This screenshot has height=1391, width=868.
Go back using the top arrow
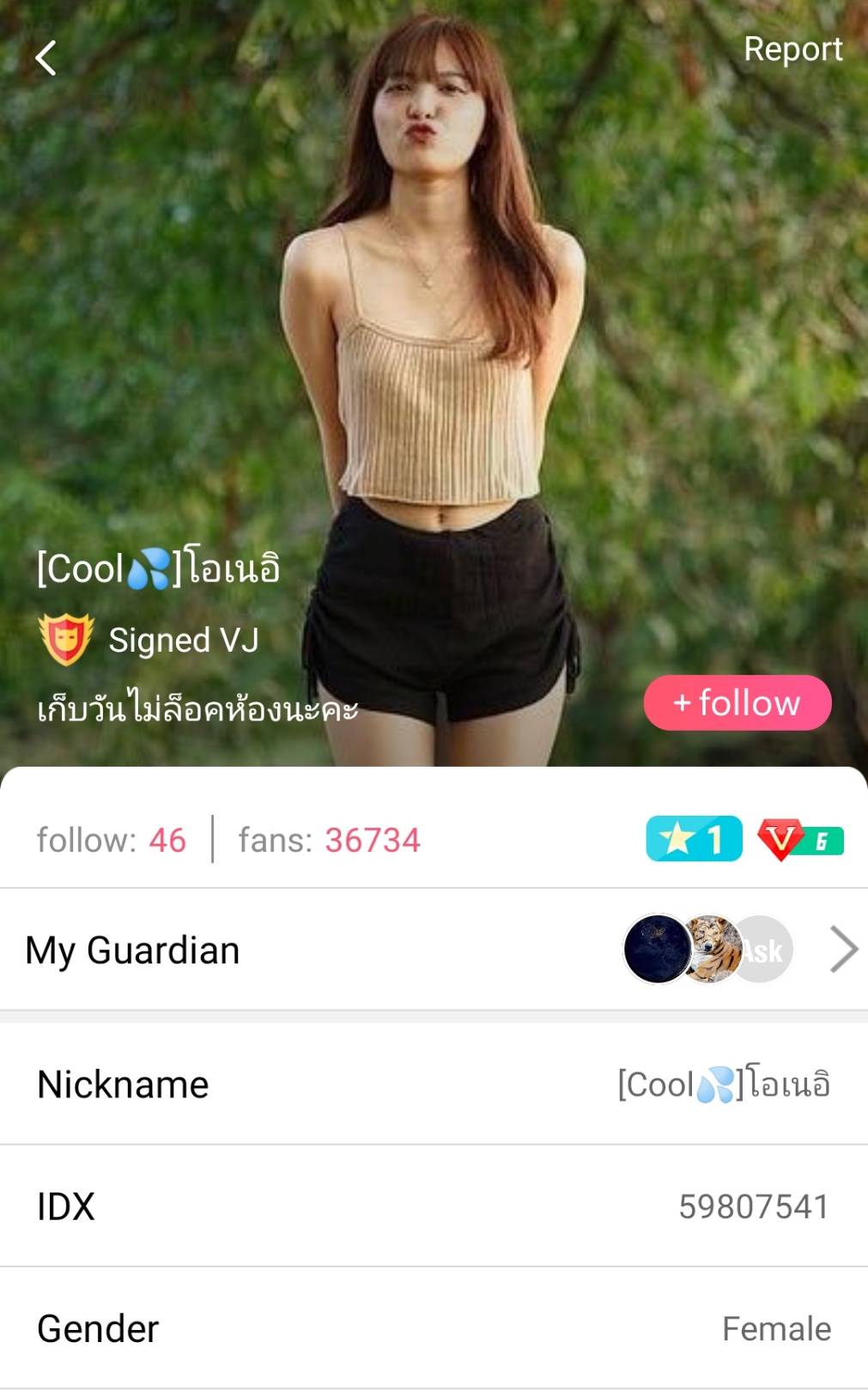pyautogui.click(x=46, y=58)
